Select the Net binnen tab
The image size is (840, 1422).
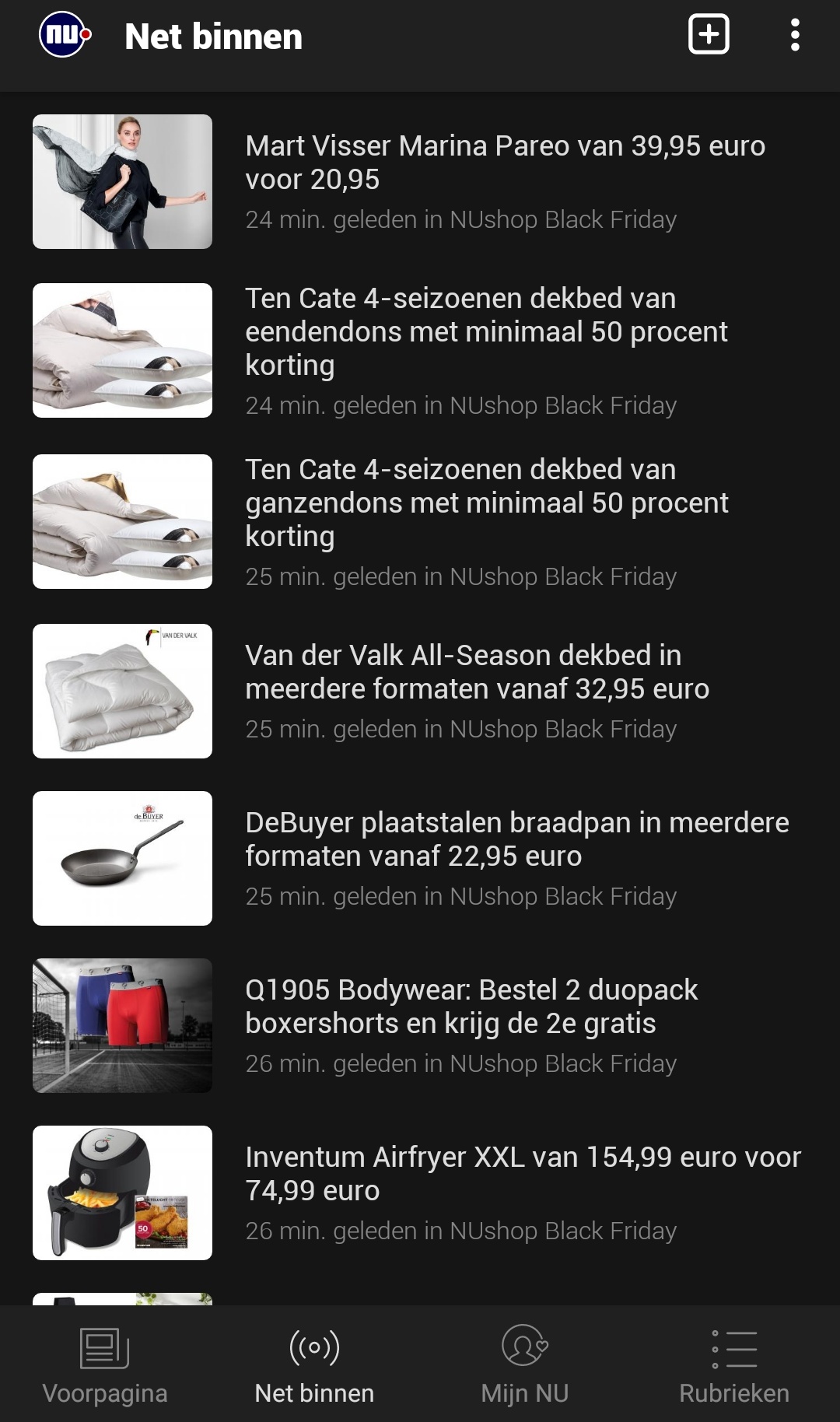coord(315,1365)
